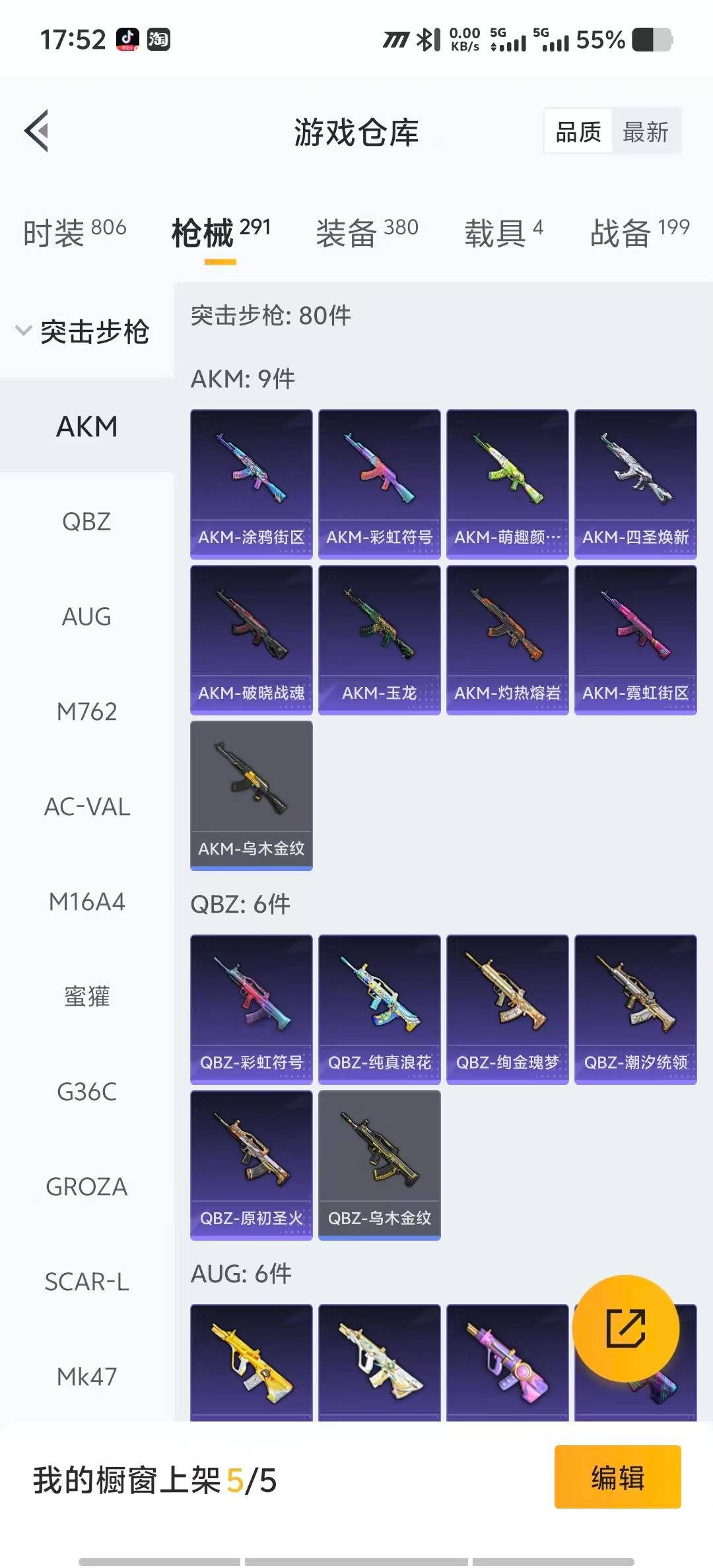Switch sorting to 最新
Screen dimensions: 713x1568
[x=646, y=131]
